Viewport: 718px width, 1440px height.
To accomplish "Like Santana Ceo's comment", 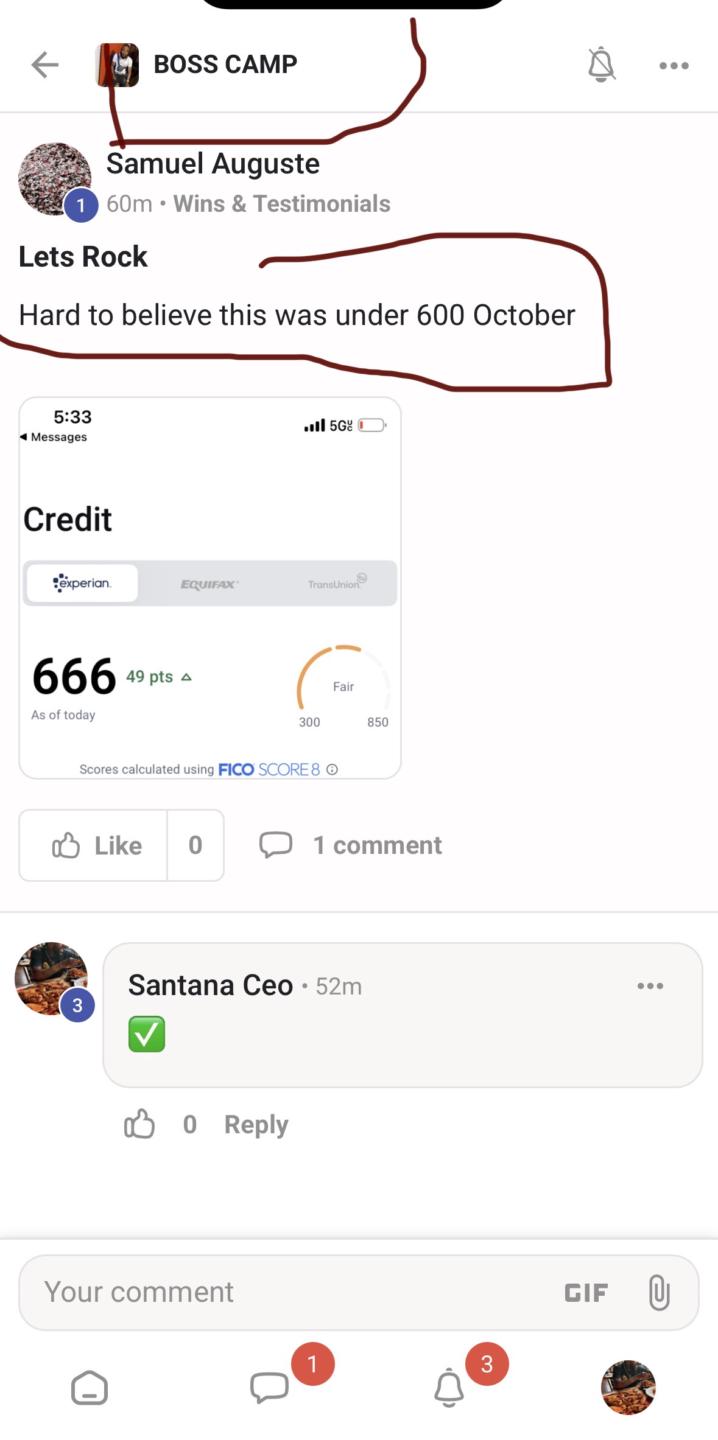I will (140, 1125).
